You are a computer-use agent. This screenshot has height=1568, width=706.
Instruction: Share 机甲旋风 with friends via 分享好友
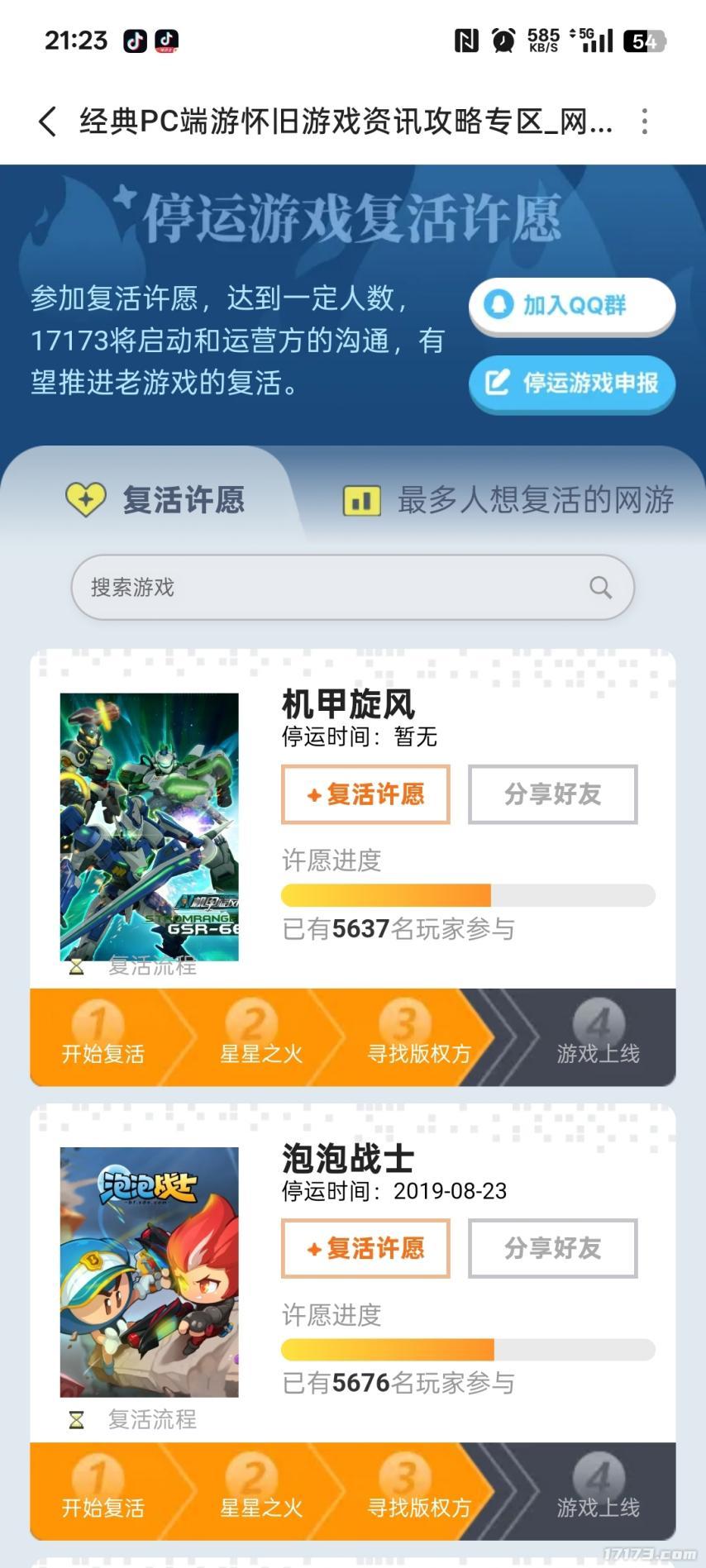tap(552, 794)
